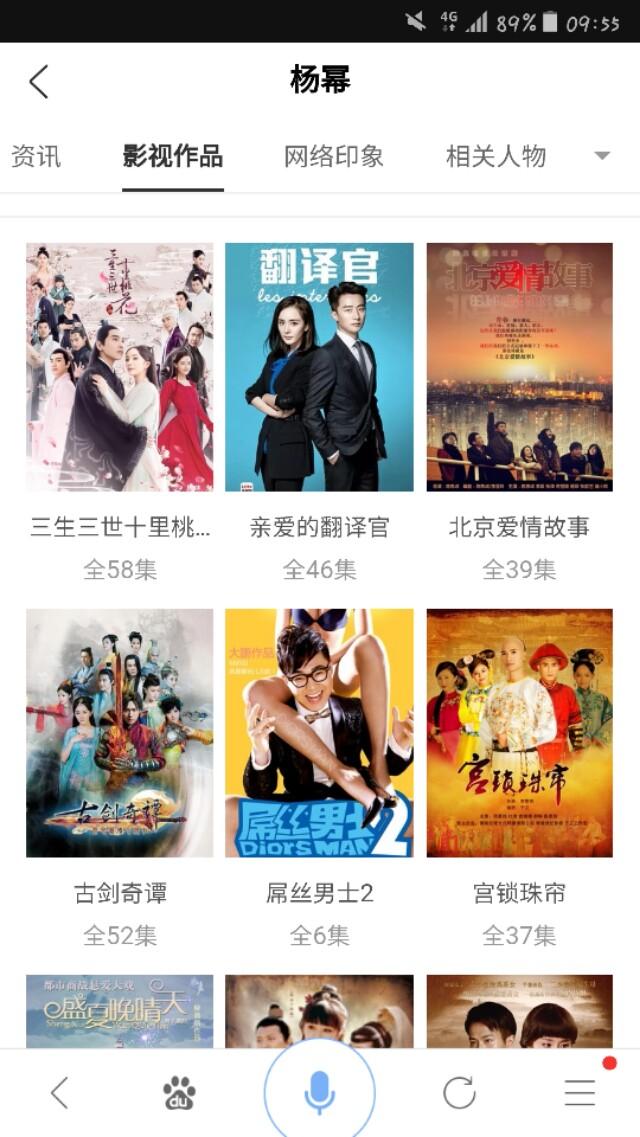Start voice search with the microphone
Screen dimensions: 640x1137
[320, 1092]
